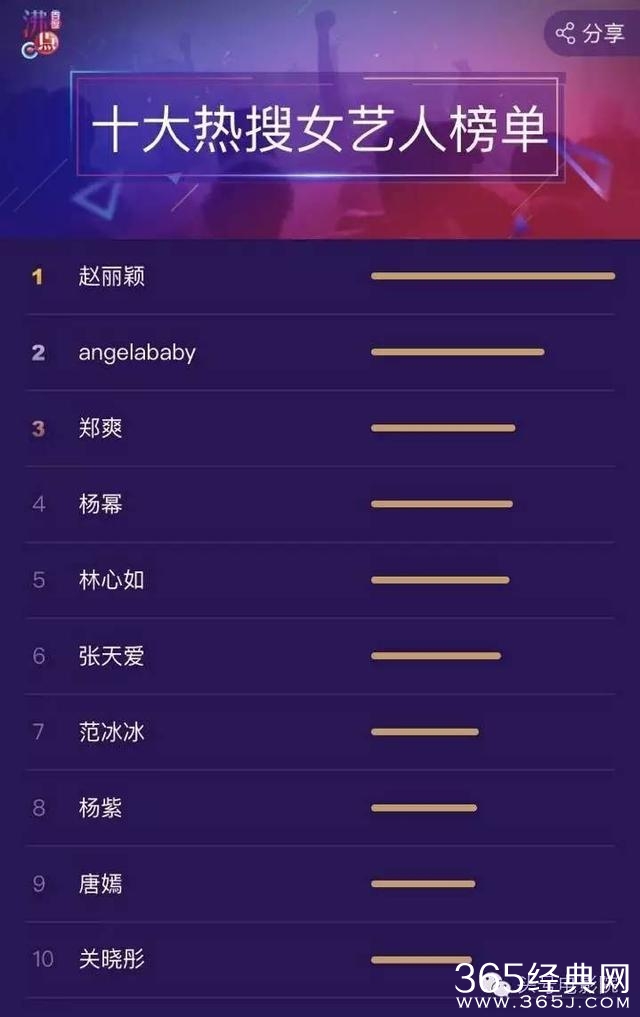Open 赵丽颖 ranked first

pyautogui.click(x=112, y=276)
